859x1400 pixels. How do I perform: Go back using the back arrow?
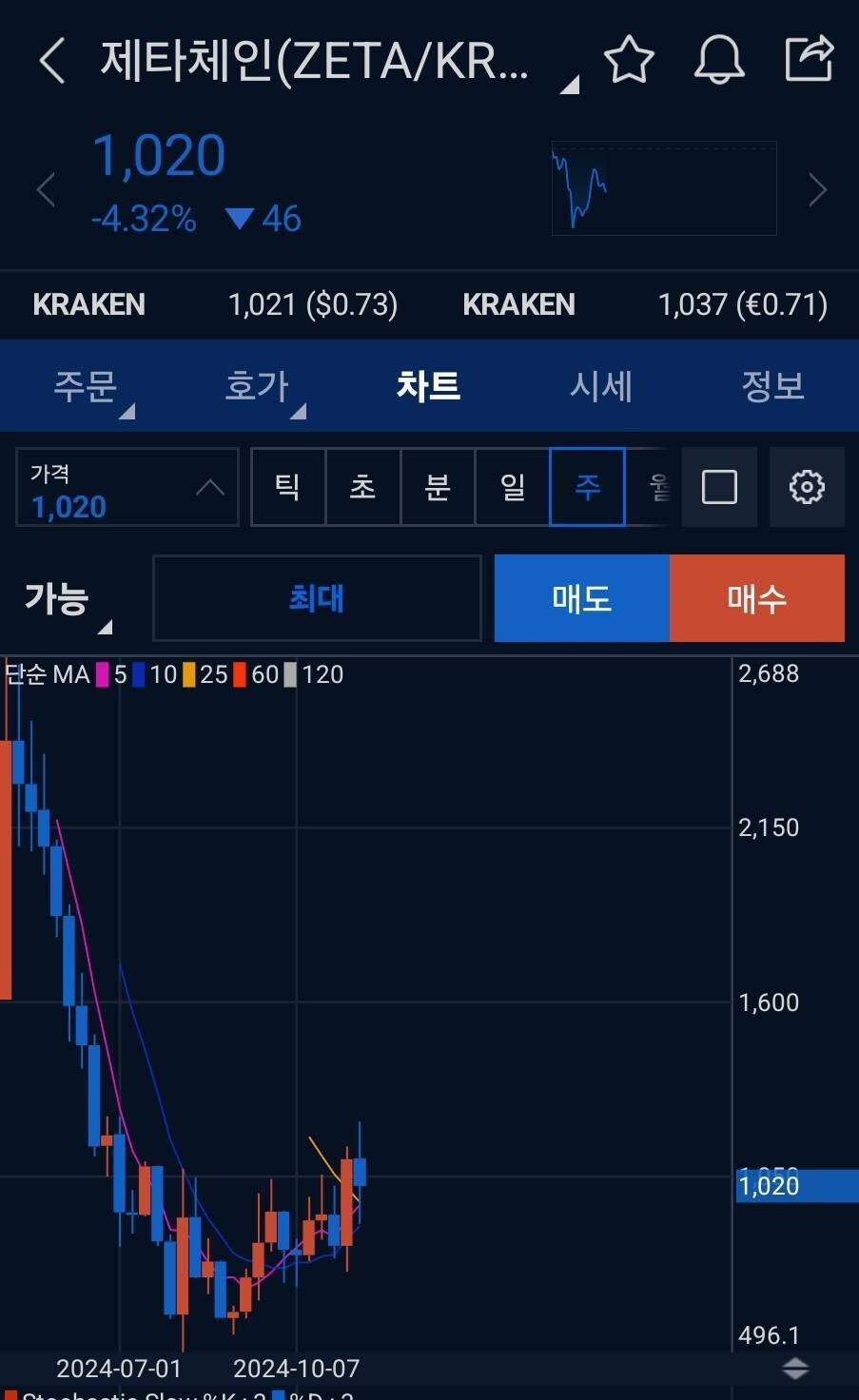coord(50,61)
